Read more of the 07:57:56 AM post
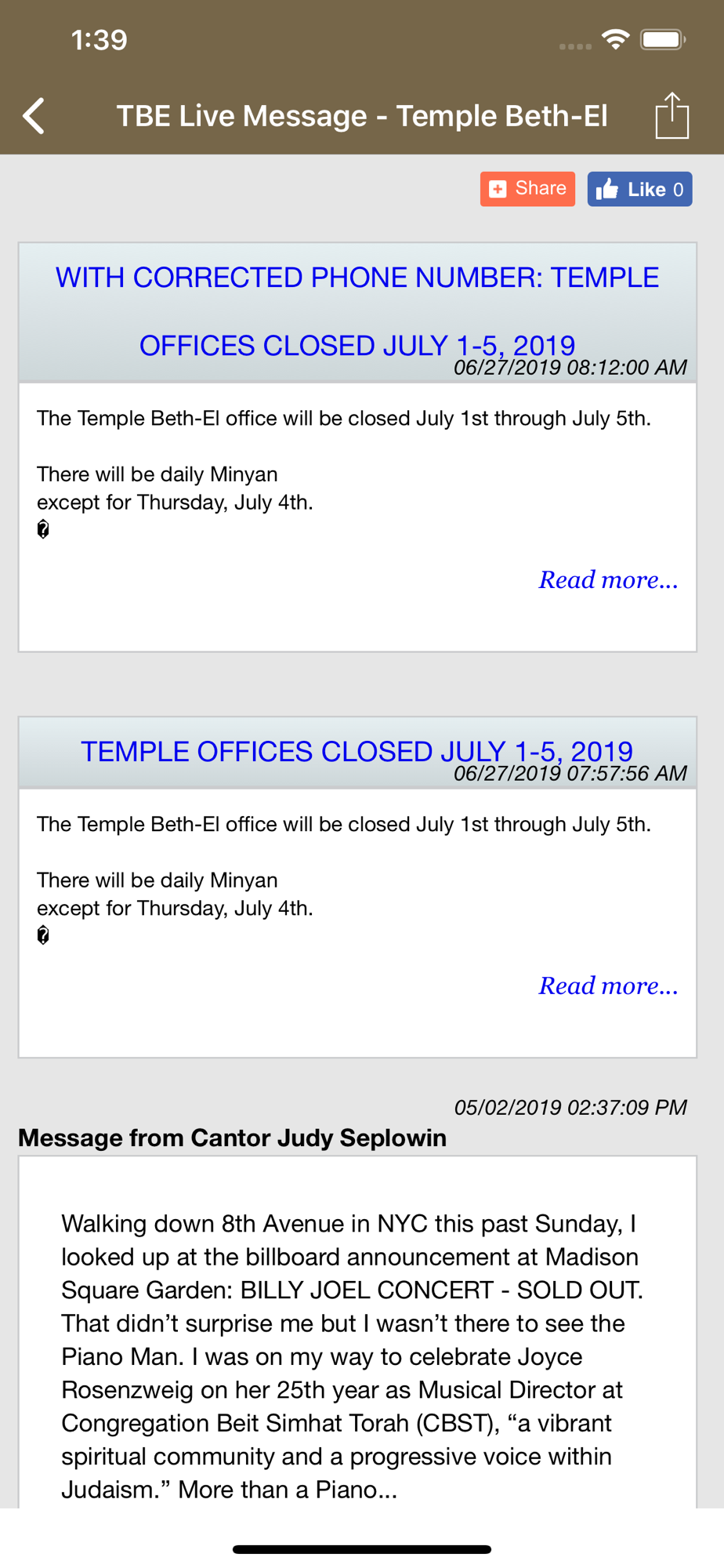This screenshot has height=1568, width=724. pyautogui.click(x=608, y=985)
